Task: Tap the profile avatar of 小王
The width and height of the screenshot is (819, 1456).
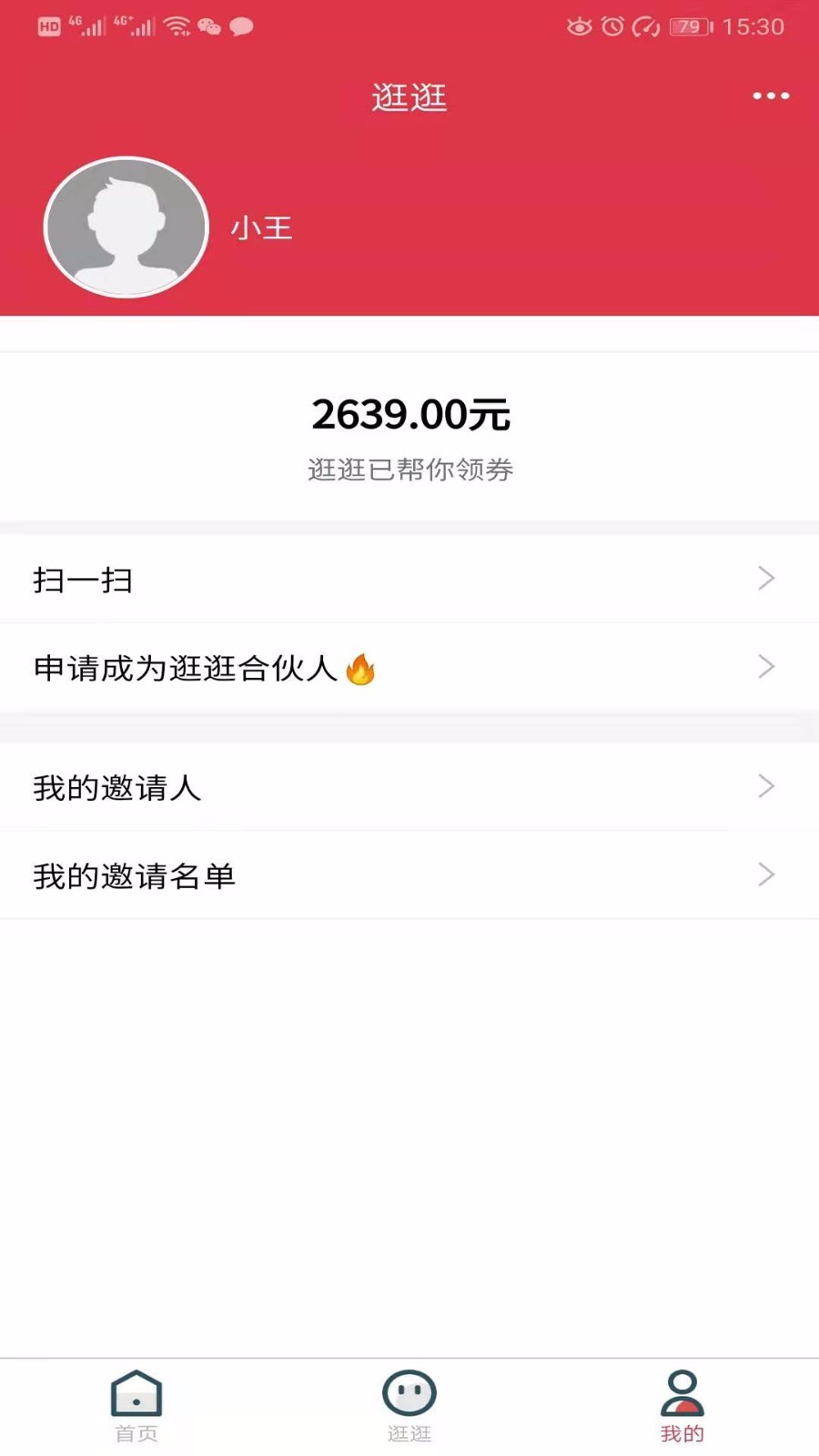Action: tap(126, 227)
